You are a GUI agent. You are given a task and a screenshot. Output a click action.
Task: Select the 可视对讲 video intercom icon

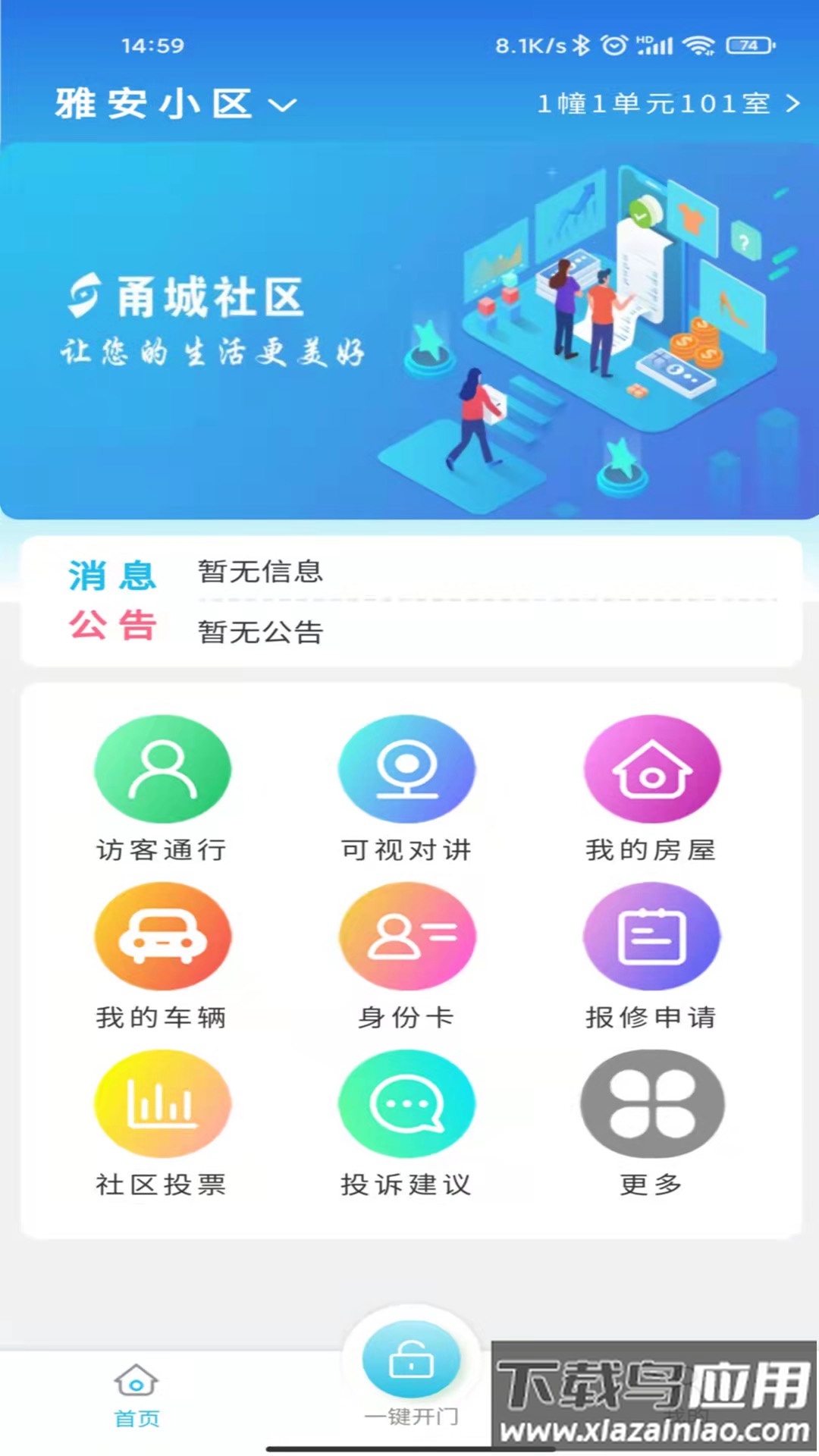pyautogui.click(x=407, y=768)
